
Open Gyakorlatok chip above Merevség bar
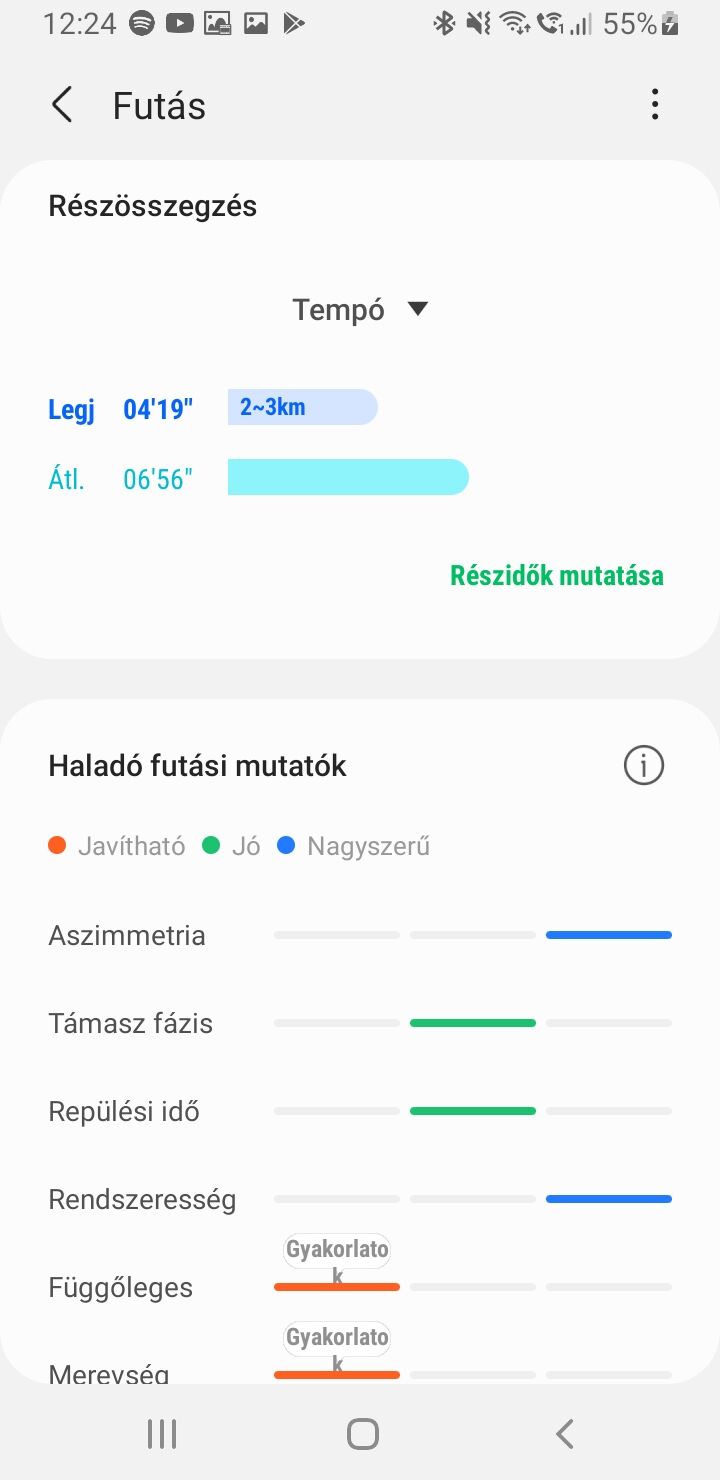(x=337, y=1346)
